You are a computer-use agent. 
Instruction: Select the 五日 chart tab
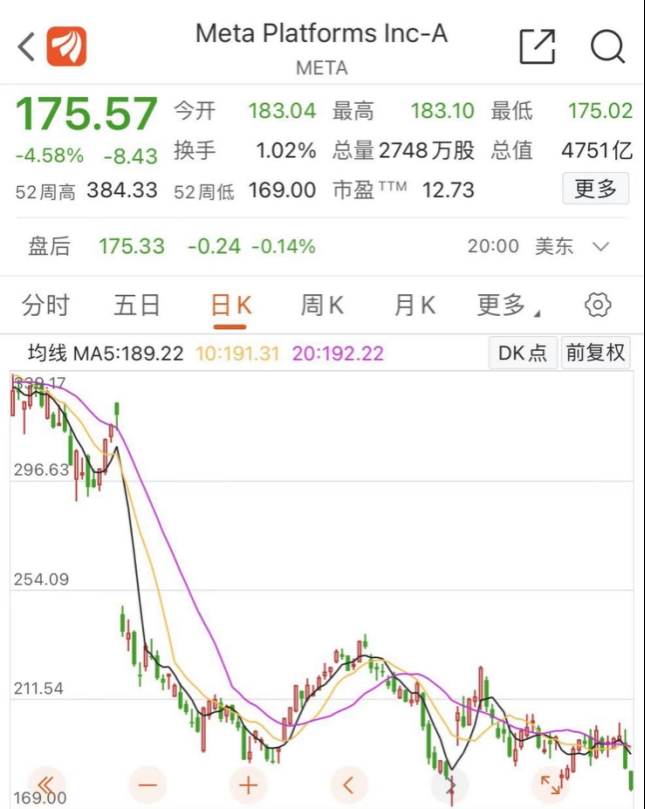[137, 305]
